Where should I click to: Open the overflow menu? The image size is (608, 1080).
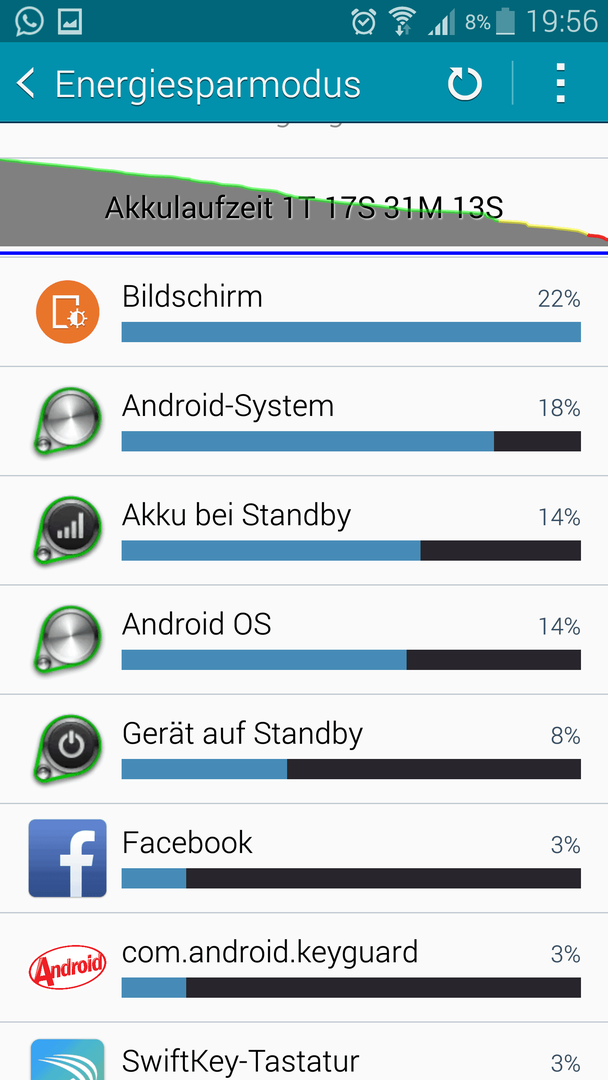561,83
